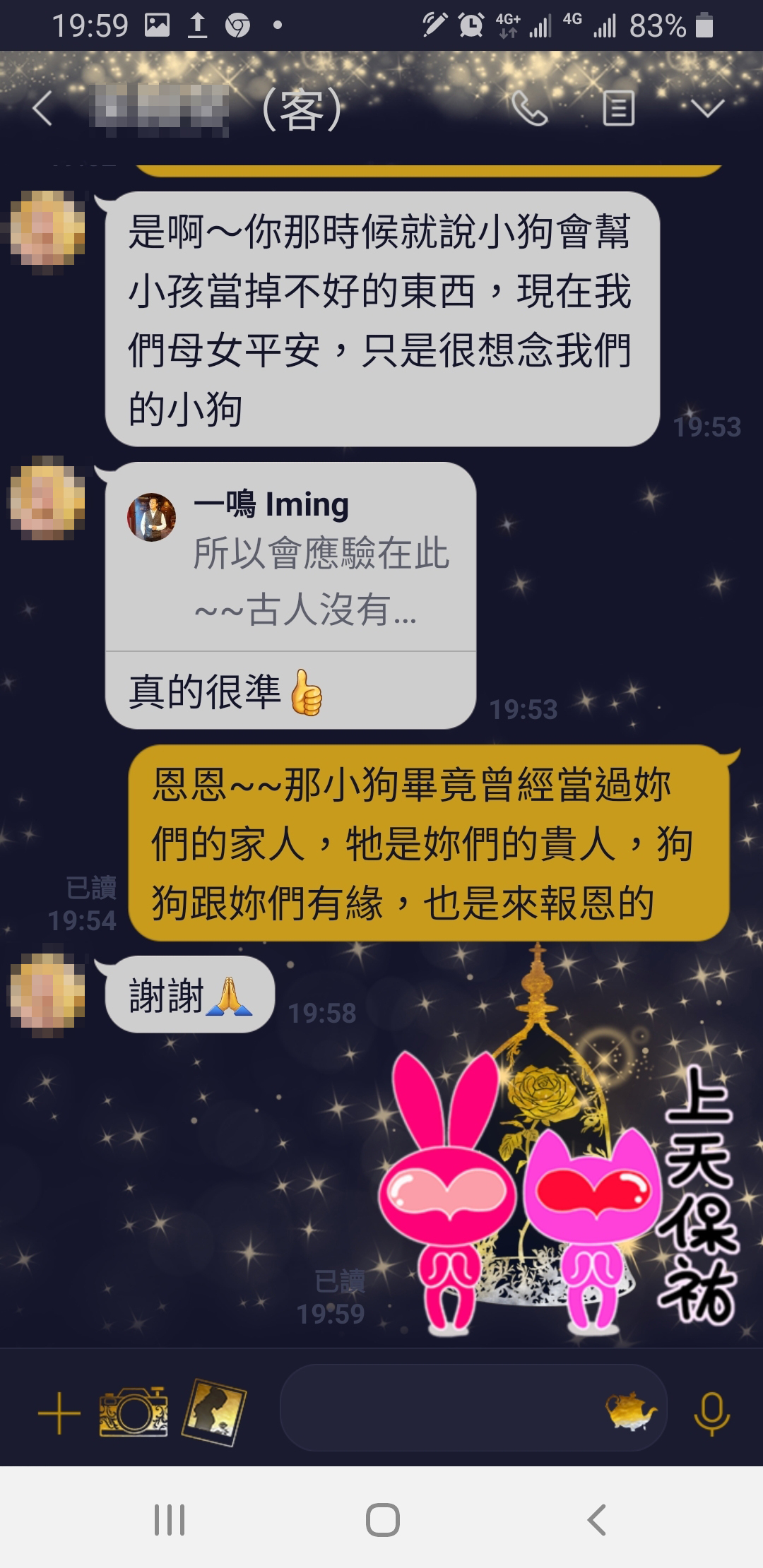
Task: Open the 上天保祐 sticker
Action: 558,1172
